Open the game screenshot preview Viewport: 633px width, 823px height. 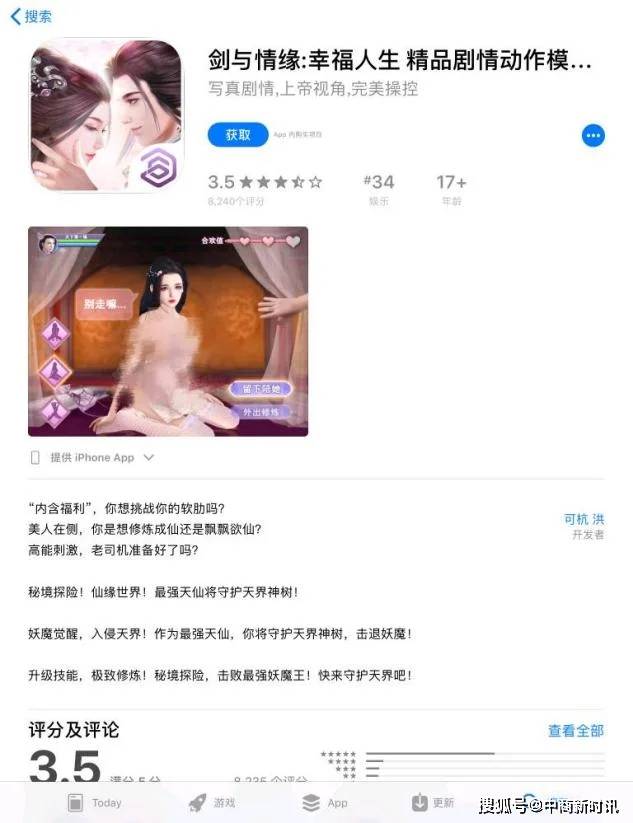[168, 331]
